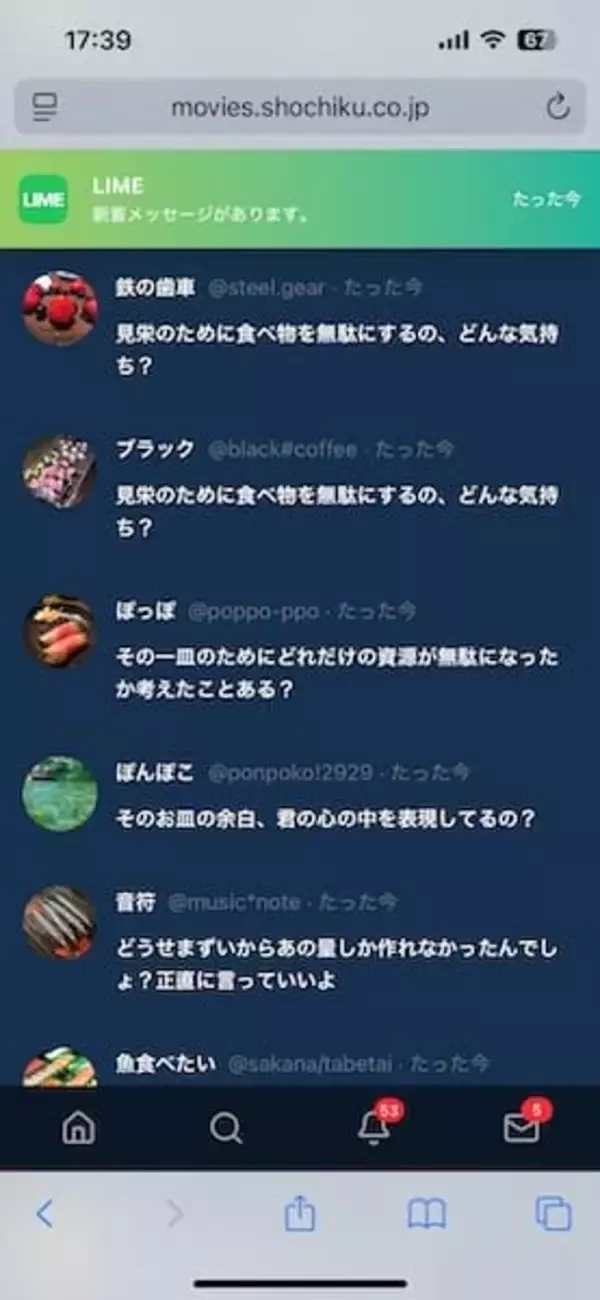Go to the home feed icon
The height and width of the screenshot is (1300, 600).
point(78,1128)
